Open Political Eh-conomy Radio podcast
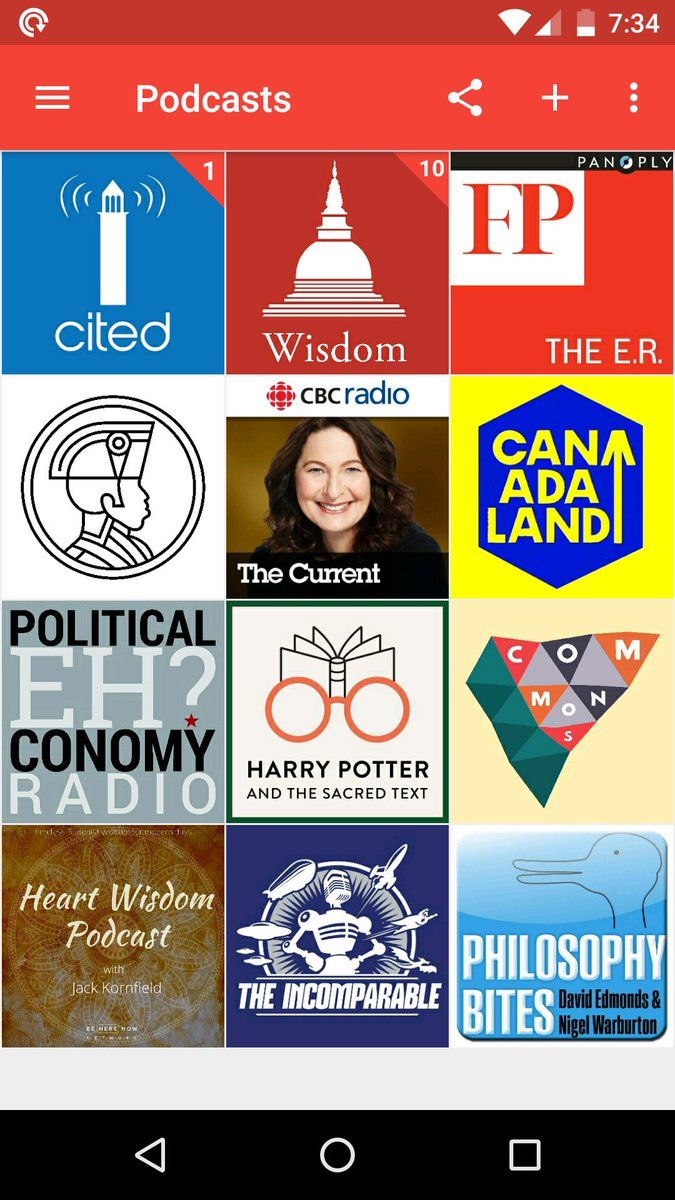The width and height of the screenshot is (675, 1200). (x=113, y=711)
